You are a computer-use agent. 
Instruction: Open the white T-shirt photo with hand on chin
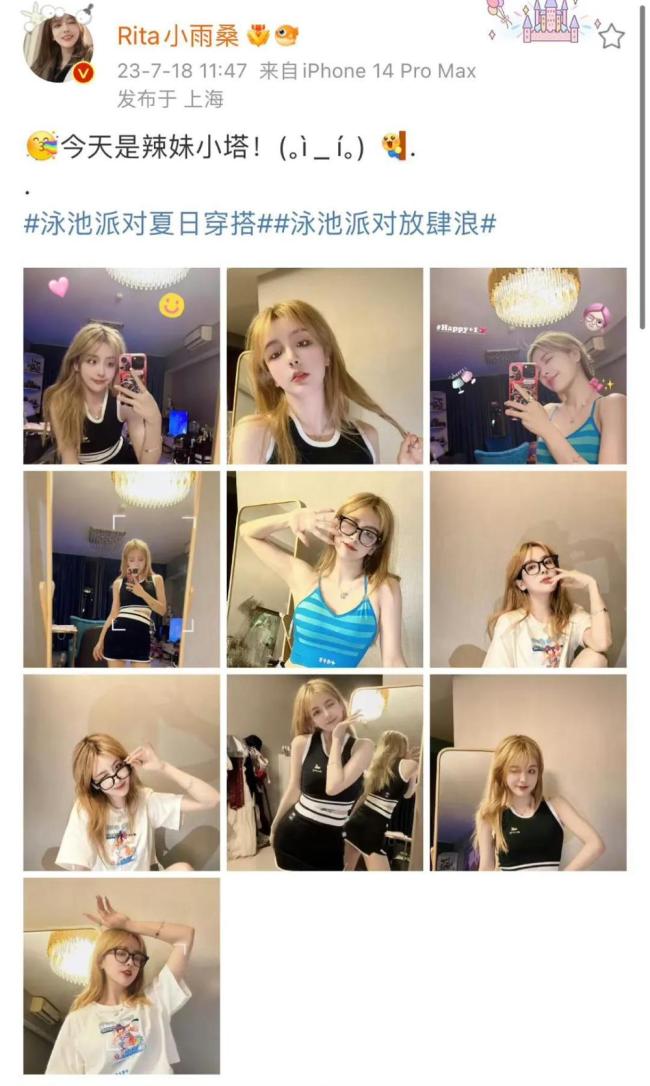coord(528,569)
